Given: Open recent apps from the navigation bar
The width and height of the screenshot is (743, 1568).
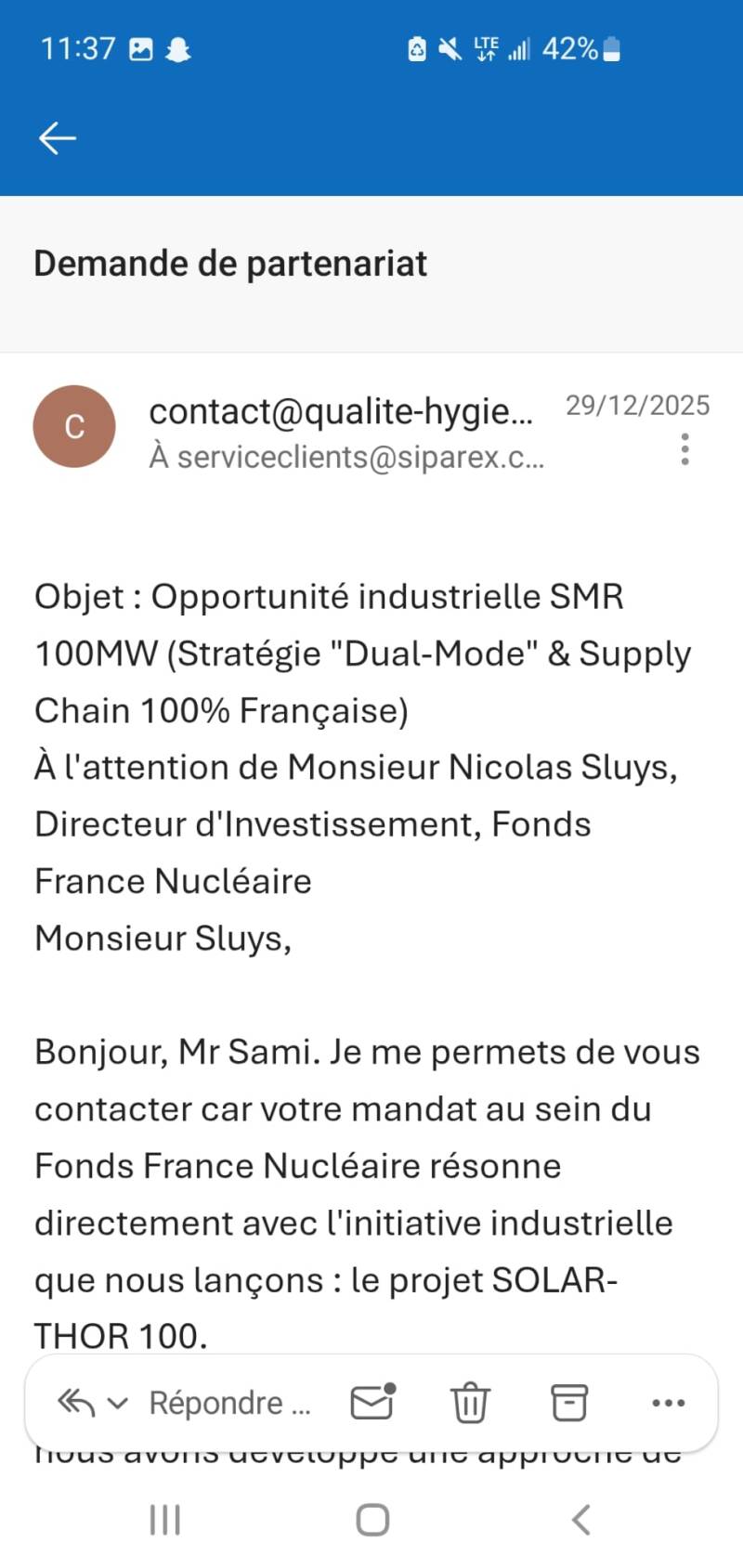Looking at the screenshot, I should pos(165,1520).
